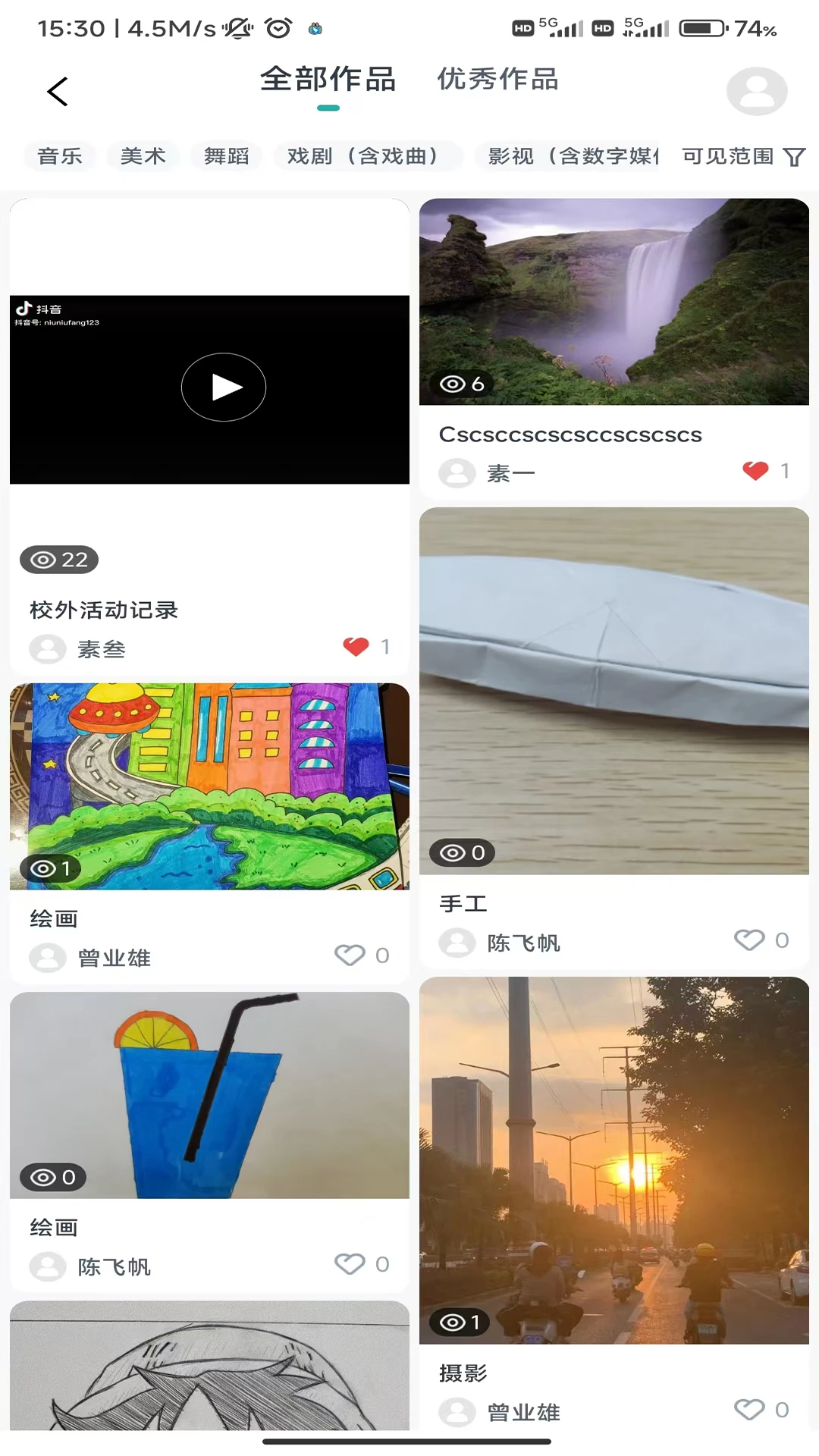Tap 素一's user avatar icon
Viewport: 819px width, 1456px height.
pos(457,472)
